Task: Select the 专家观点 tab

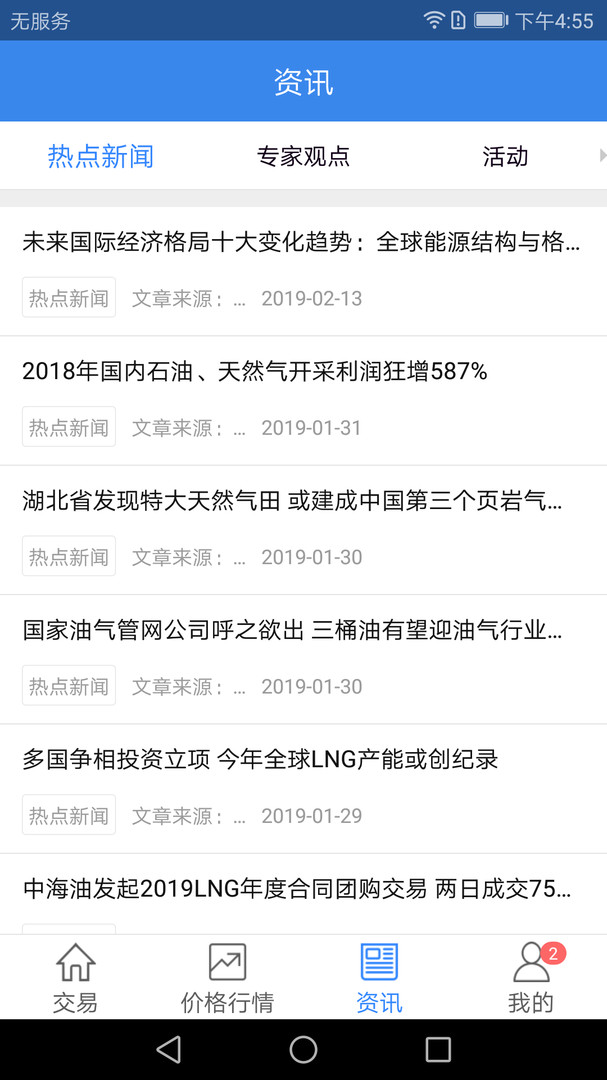Action: (303, 156)
